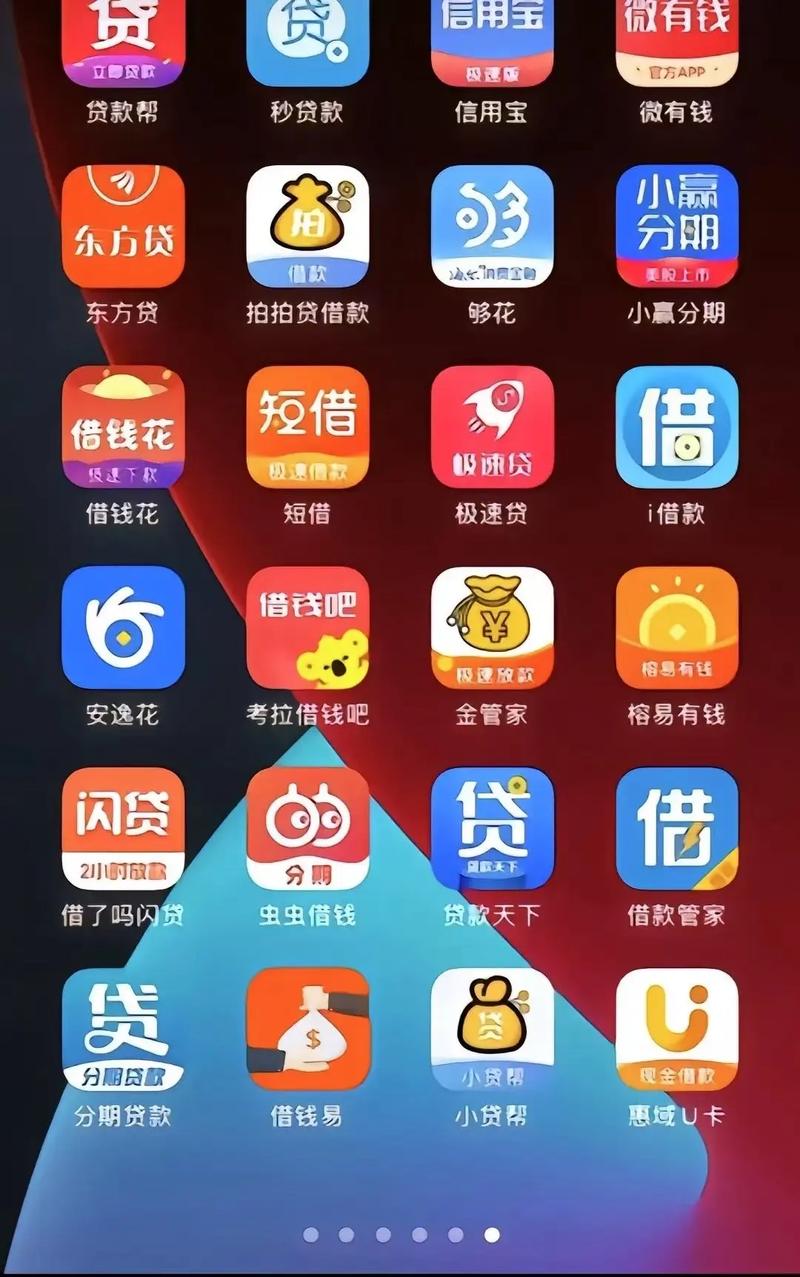This screenshot has height=1277, width=800.
Task: Open the 东方贷 app
Action: 123,226
